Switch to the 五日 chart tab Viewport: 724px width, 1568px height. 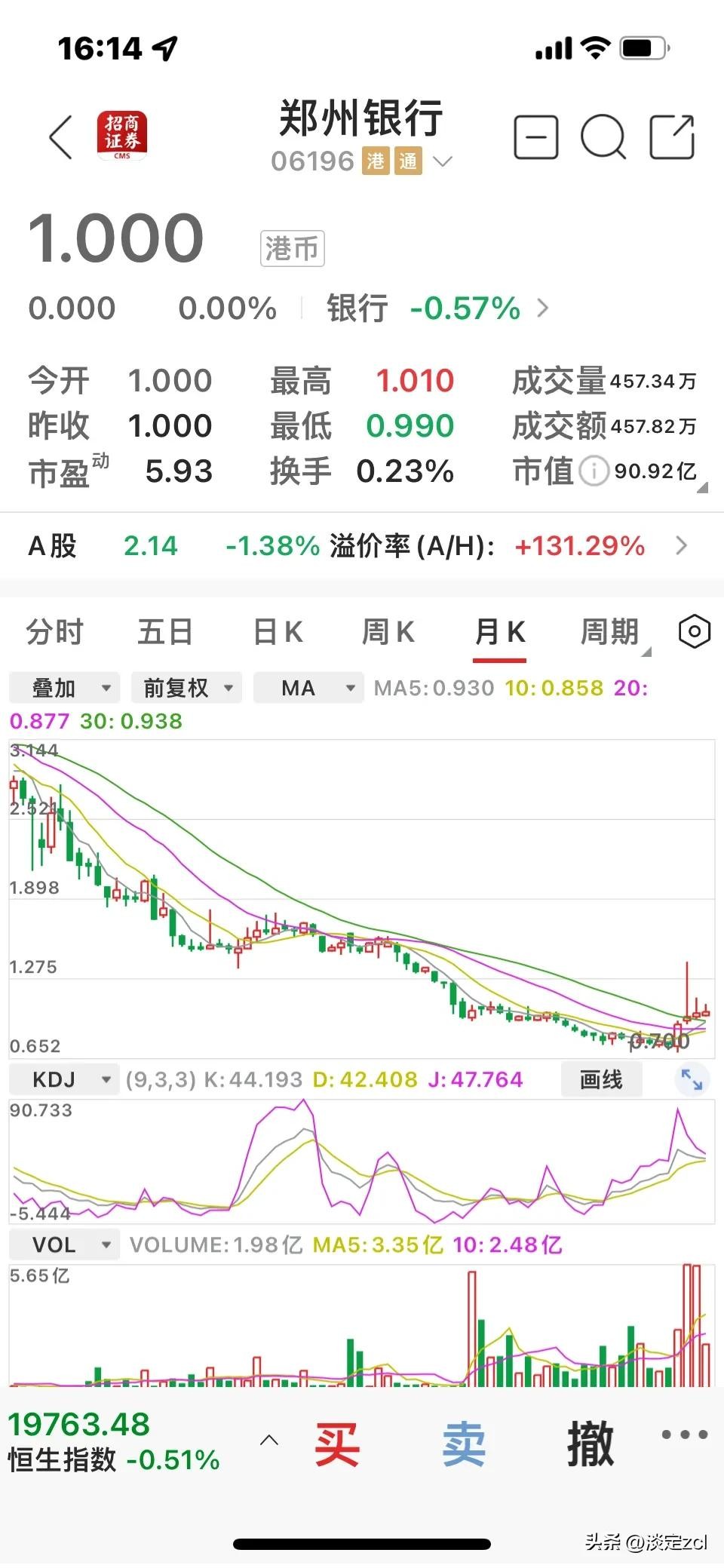(x=165, y=632)
